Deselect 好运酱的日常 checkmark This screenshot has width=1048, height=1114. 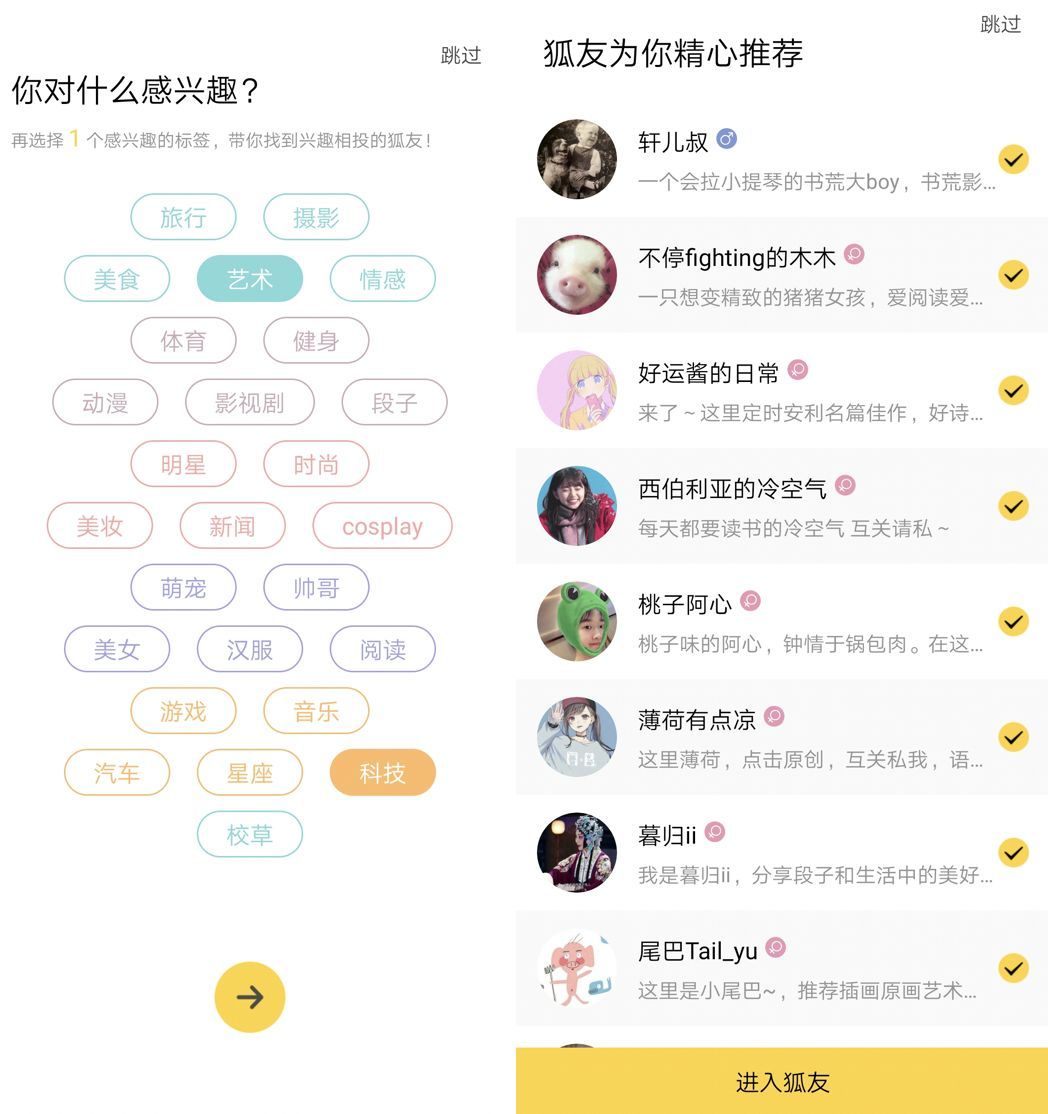point(1013,390)
